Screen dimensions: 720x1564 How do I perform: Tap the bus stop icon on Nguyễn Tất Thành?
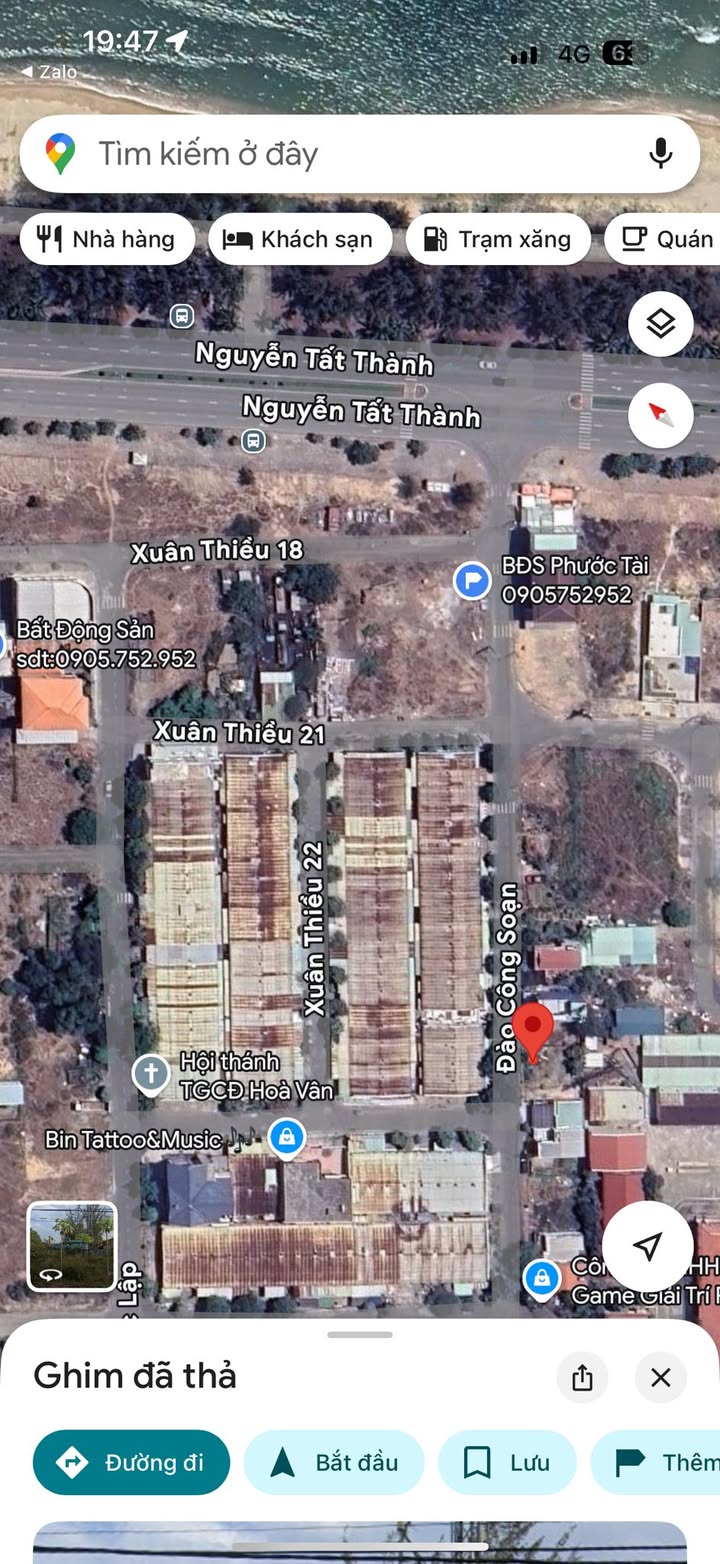[253, 440]
